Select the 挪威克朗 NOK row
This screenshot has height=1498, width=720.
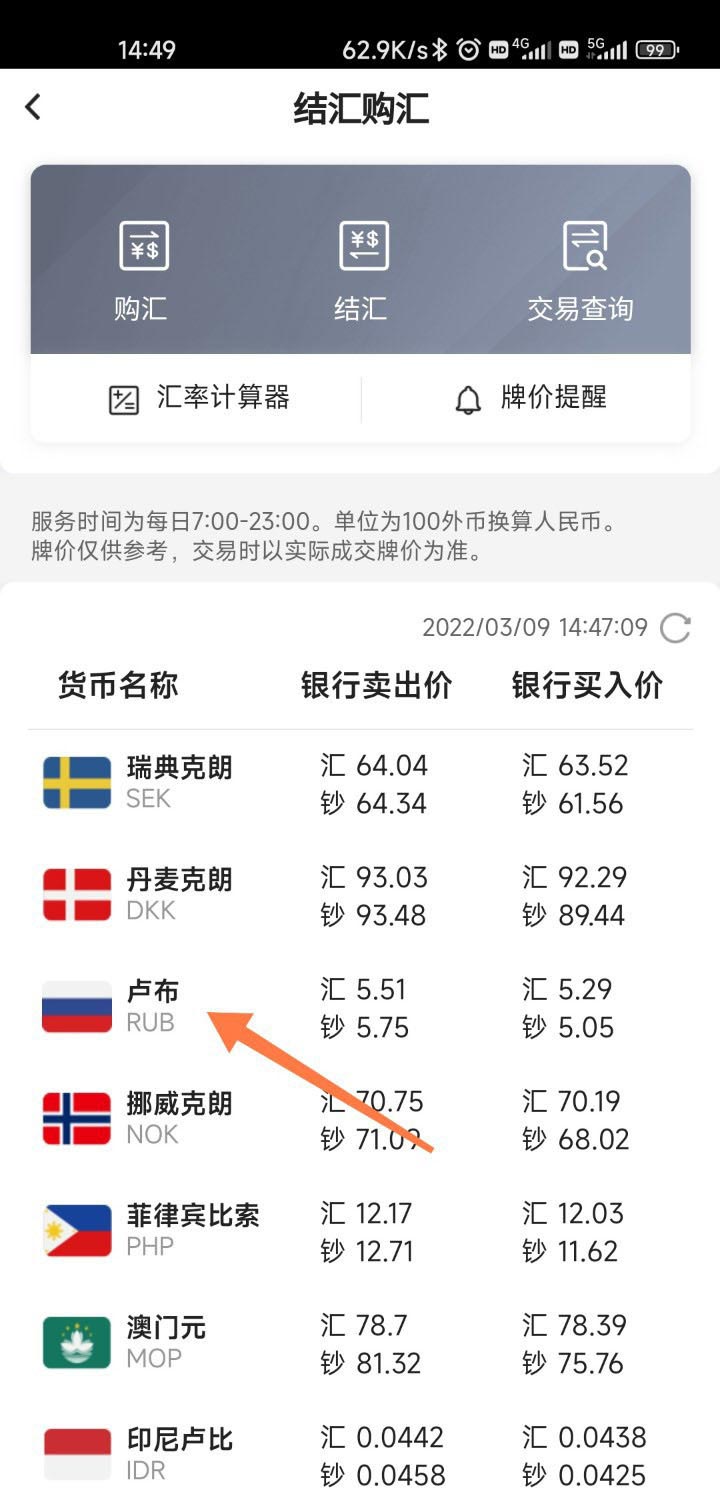(x=360, y=1120)
